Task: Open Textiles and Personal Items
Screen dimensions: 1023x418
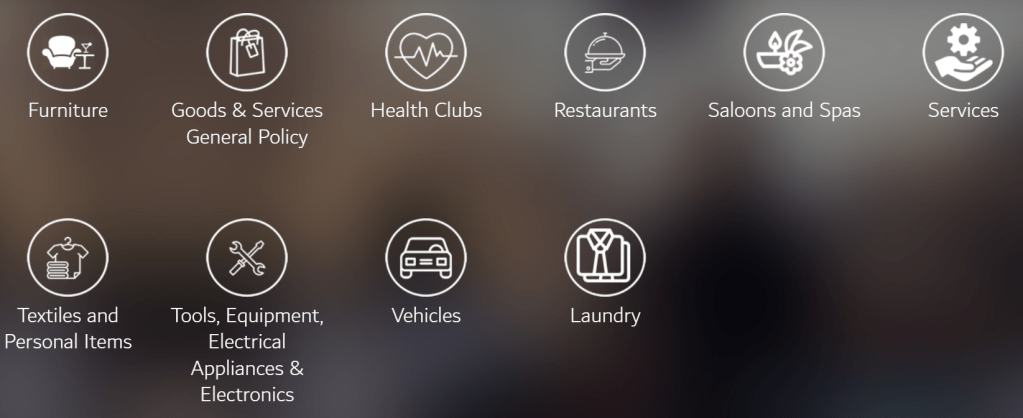Action: click(67, 259)
